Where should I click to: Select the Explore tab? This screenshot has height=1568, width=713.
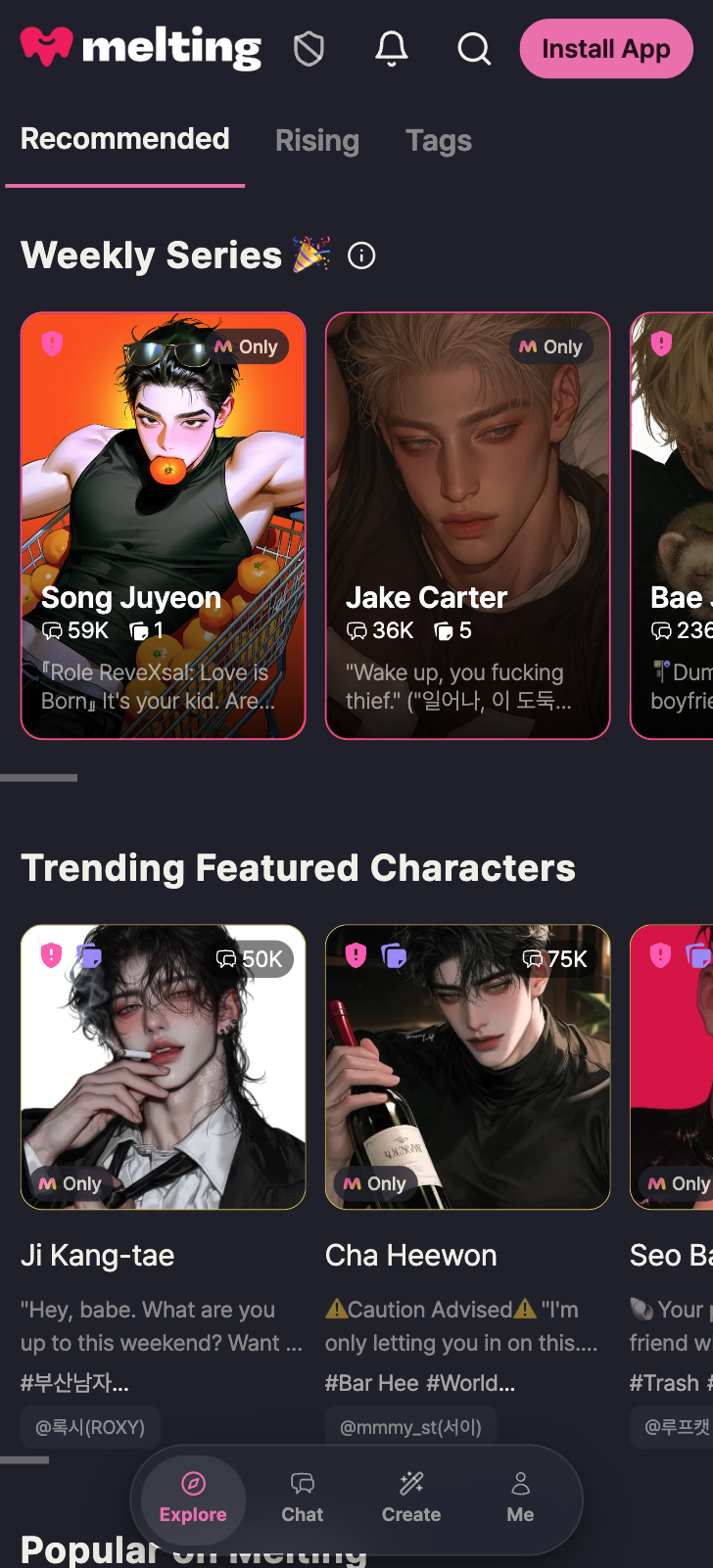point(193,1498)
